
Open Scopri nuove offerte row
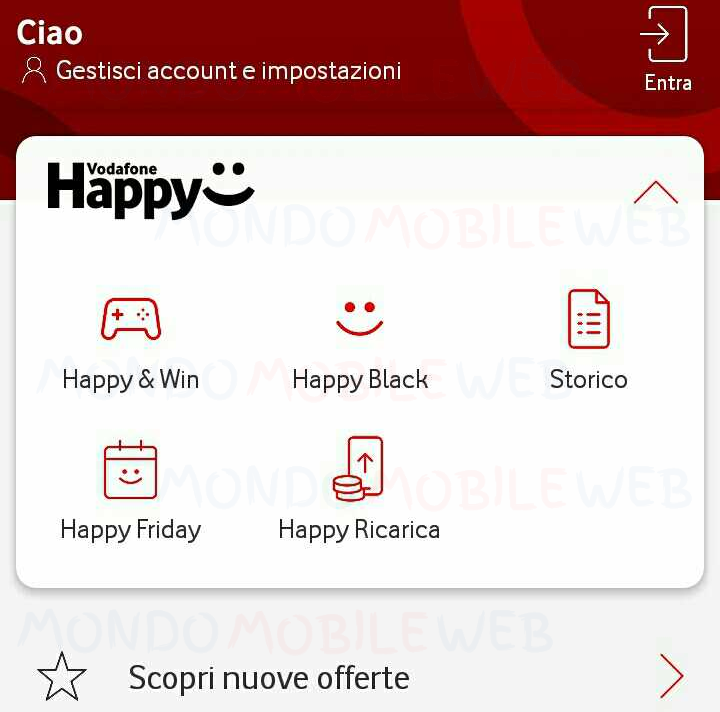coord(360,677)
